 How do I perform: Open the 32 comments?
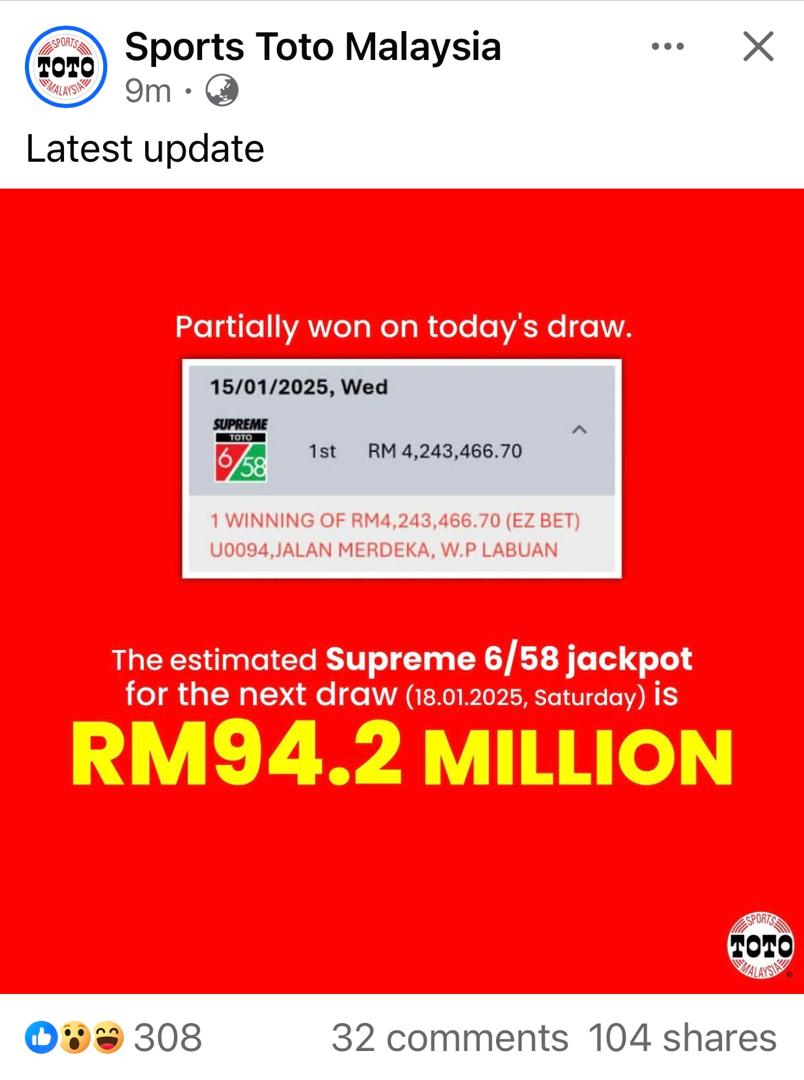coord(449,1038)
